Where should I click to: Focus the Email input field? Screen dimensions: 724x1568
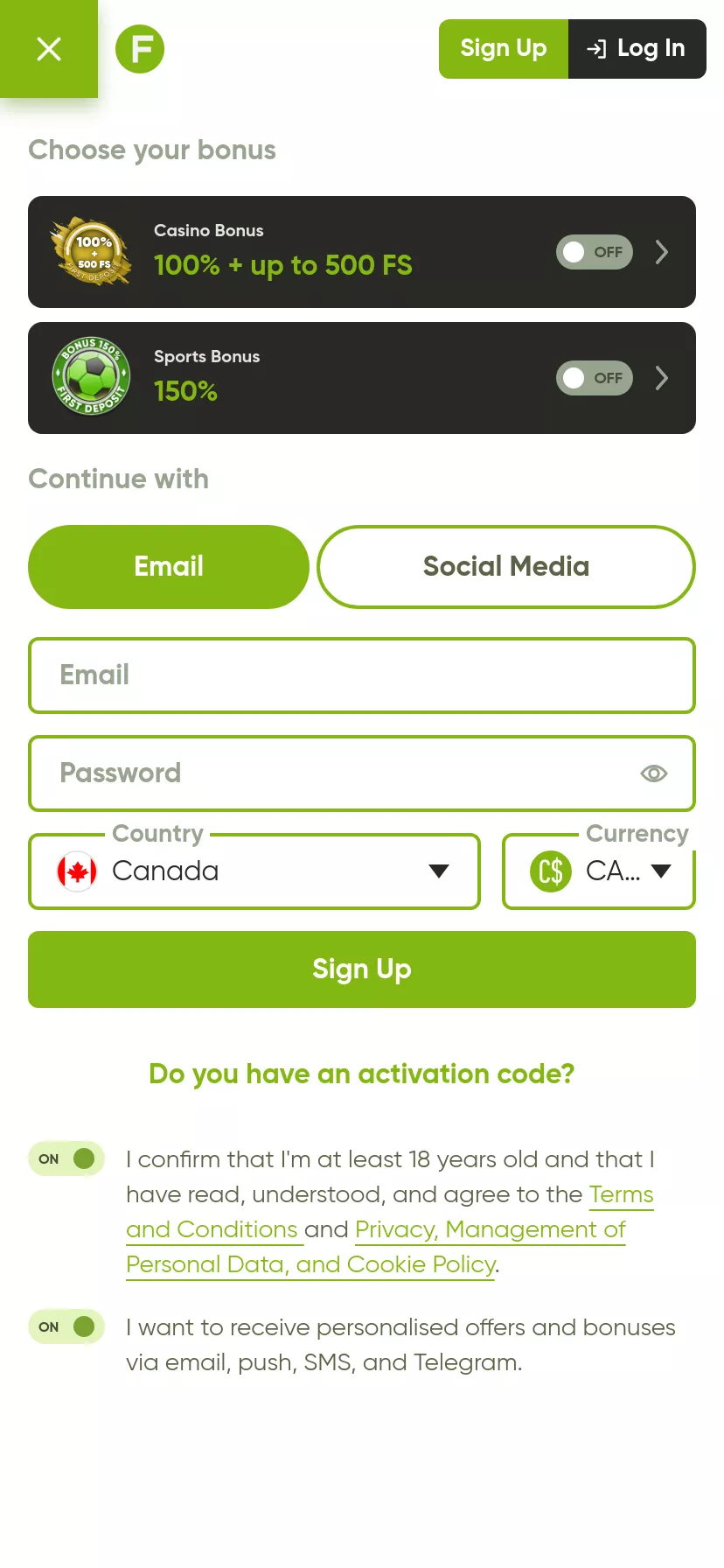point(362,675)
